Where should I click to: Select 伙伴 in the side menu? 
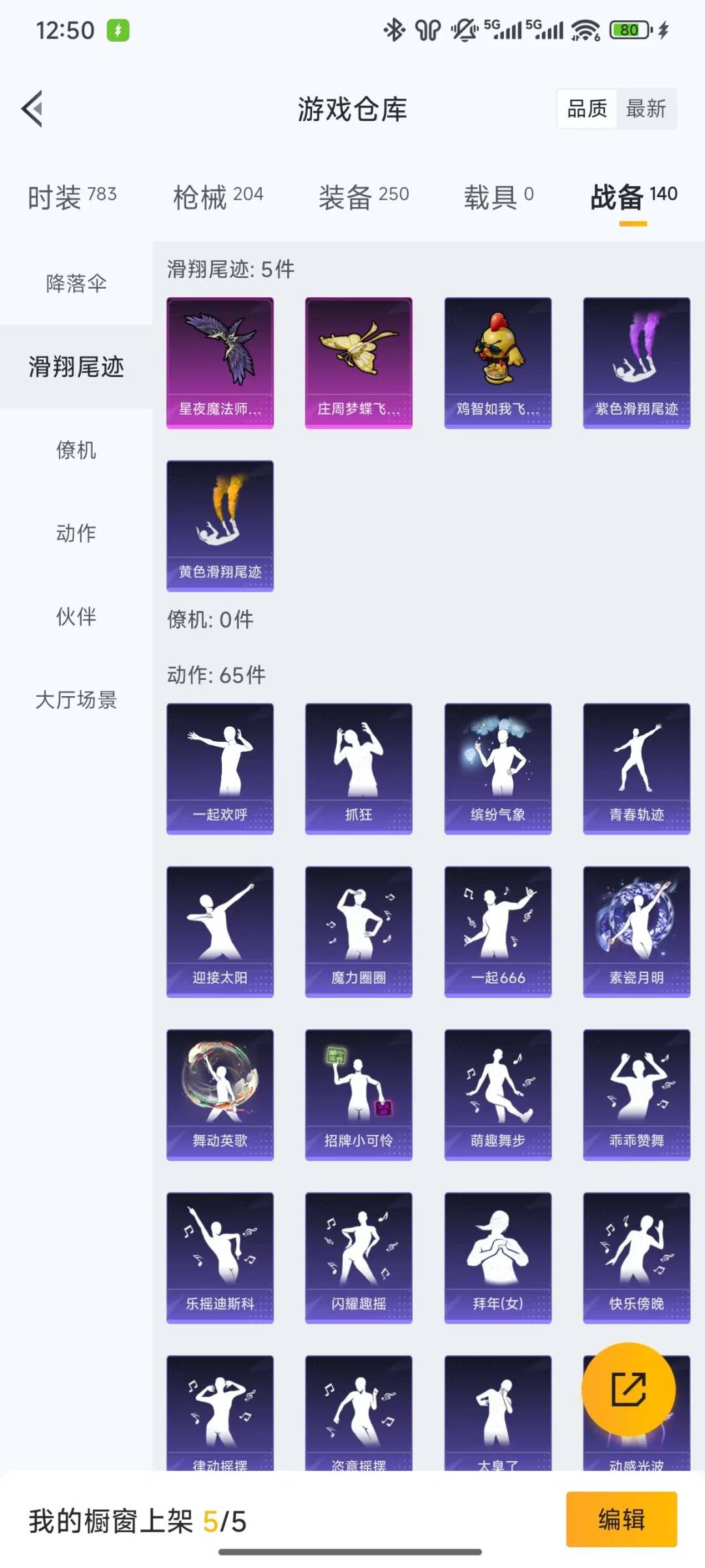[76, 616]
